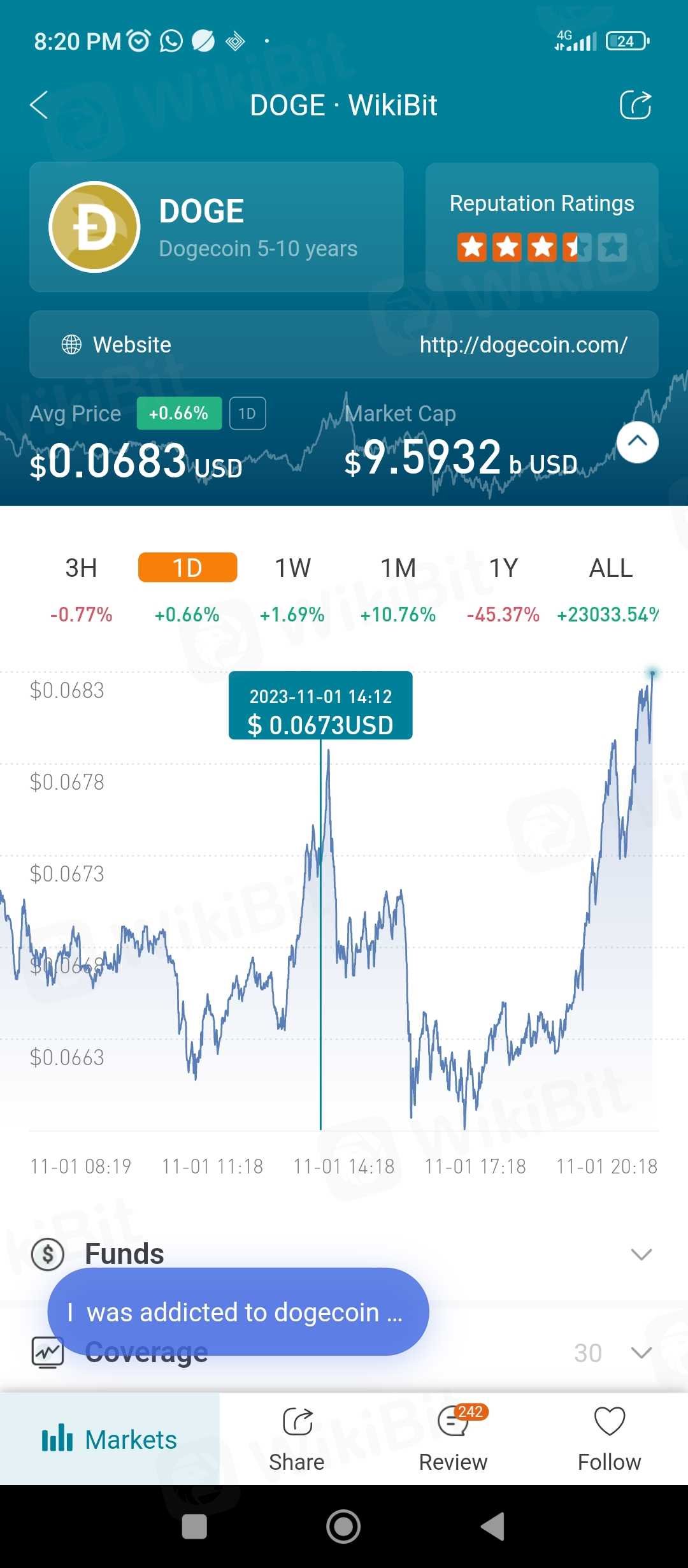This screenshot has height=1568, width=688.
Task: Expand the Coverage section
Action: pos(641,1352)
